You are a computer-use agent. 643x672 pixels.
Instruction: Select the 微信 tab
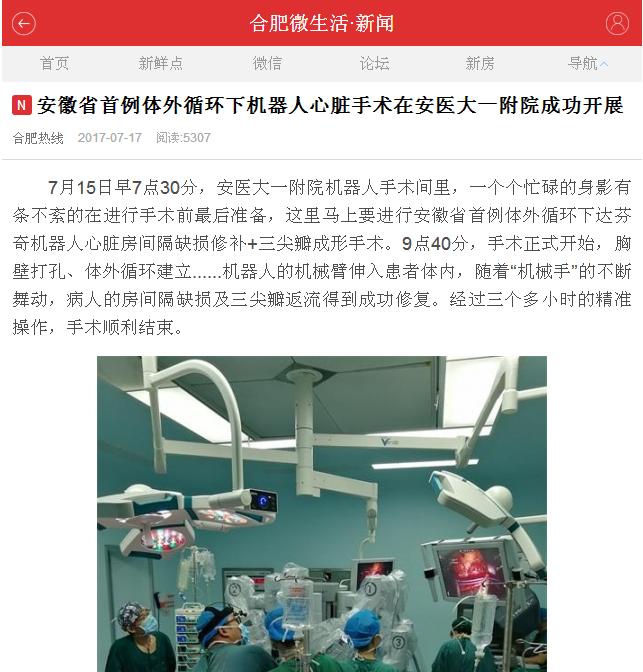(x=267, y=63)
